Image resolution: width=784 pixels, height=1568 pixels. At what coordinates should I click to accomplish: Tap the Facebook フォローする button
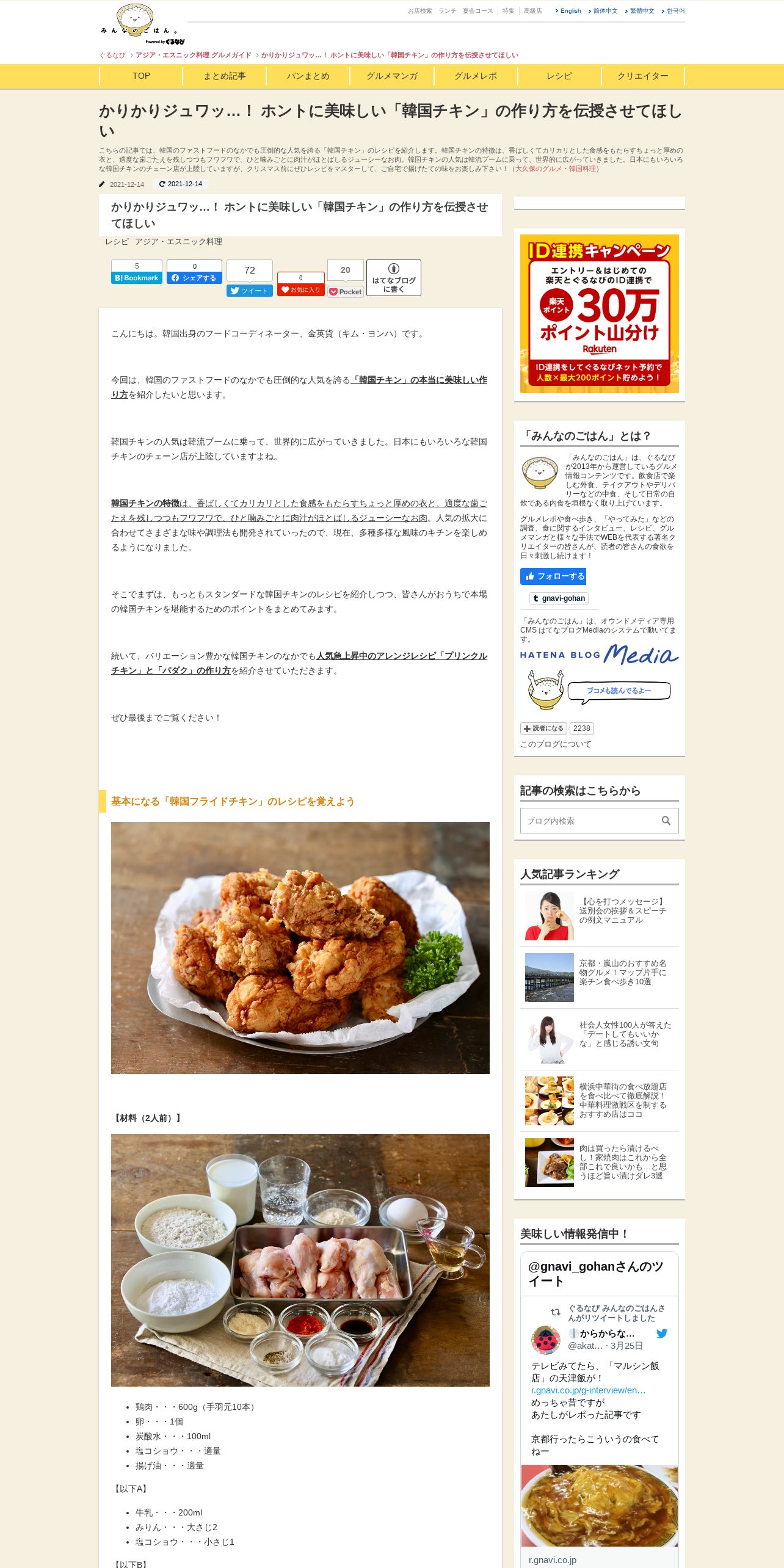(553, 576)
